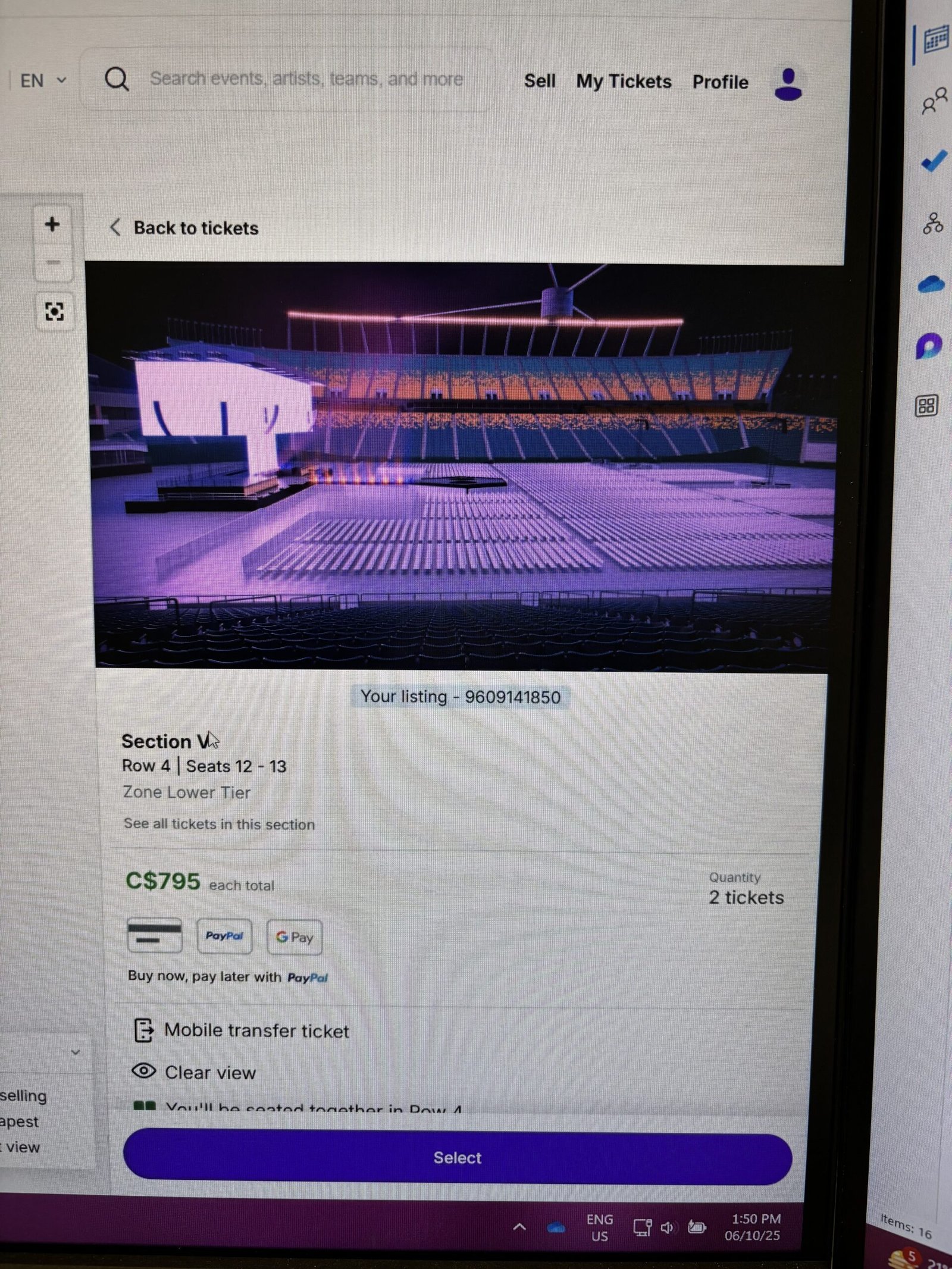952x1269 pixels.
Task: Show hidden system tray icons
Action: [519, 1227]
